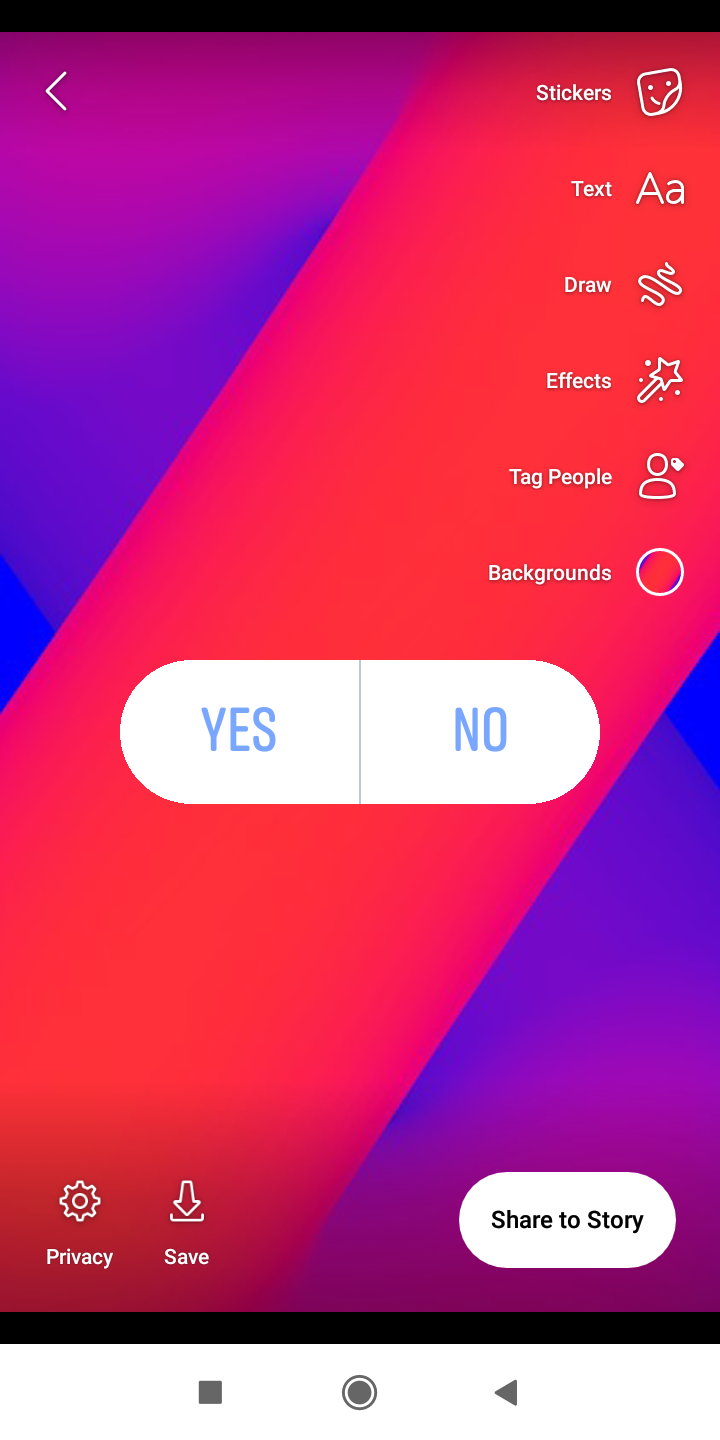Go back using the top-left arrow
This screenshot has width=720, height=1440.
[x=57, y=91]
